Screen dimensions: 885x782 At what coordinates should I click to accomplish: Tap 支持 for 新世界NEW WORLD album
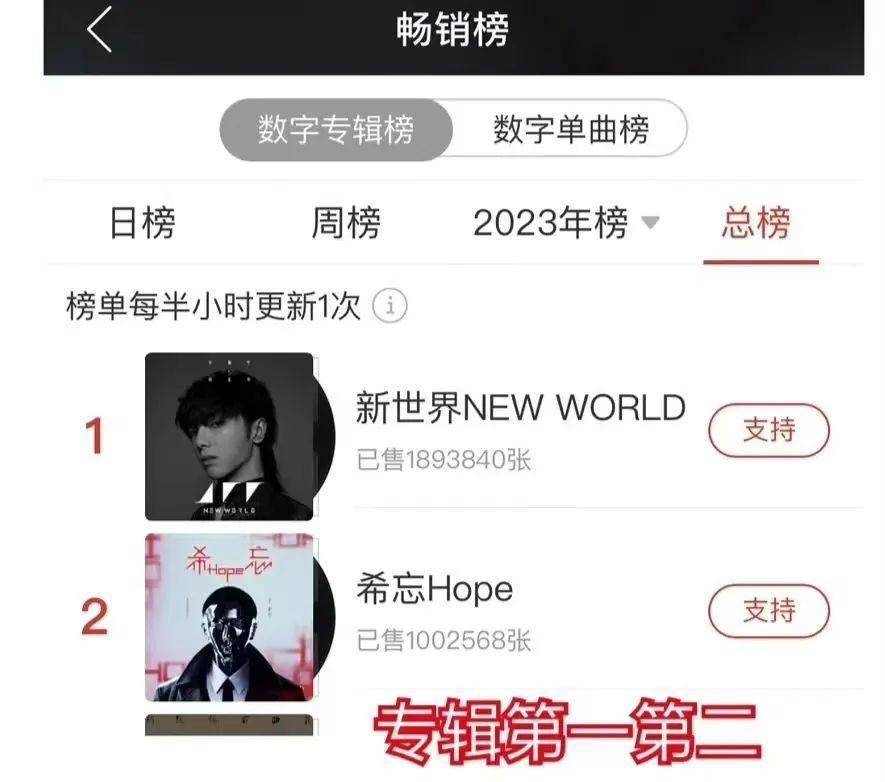click(768, 432)
